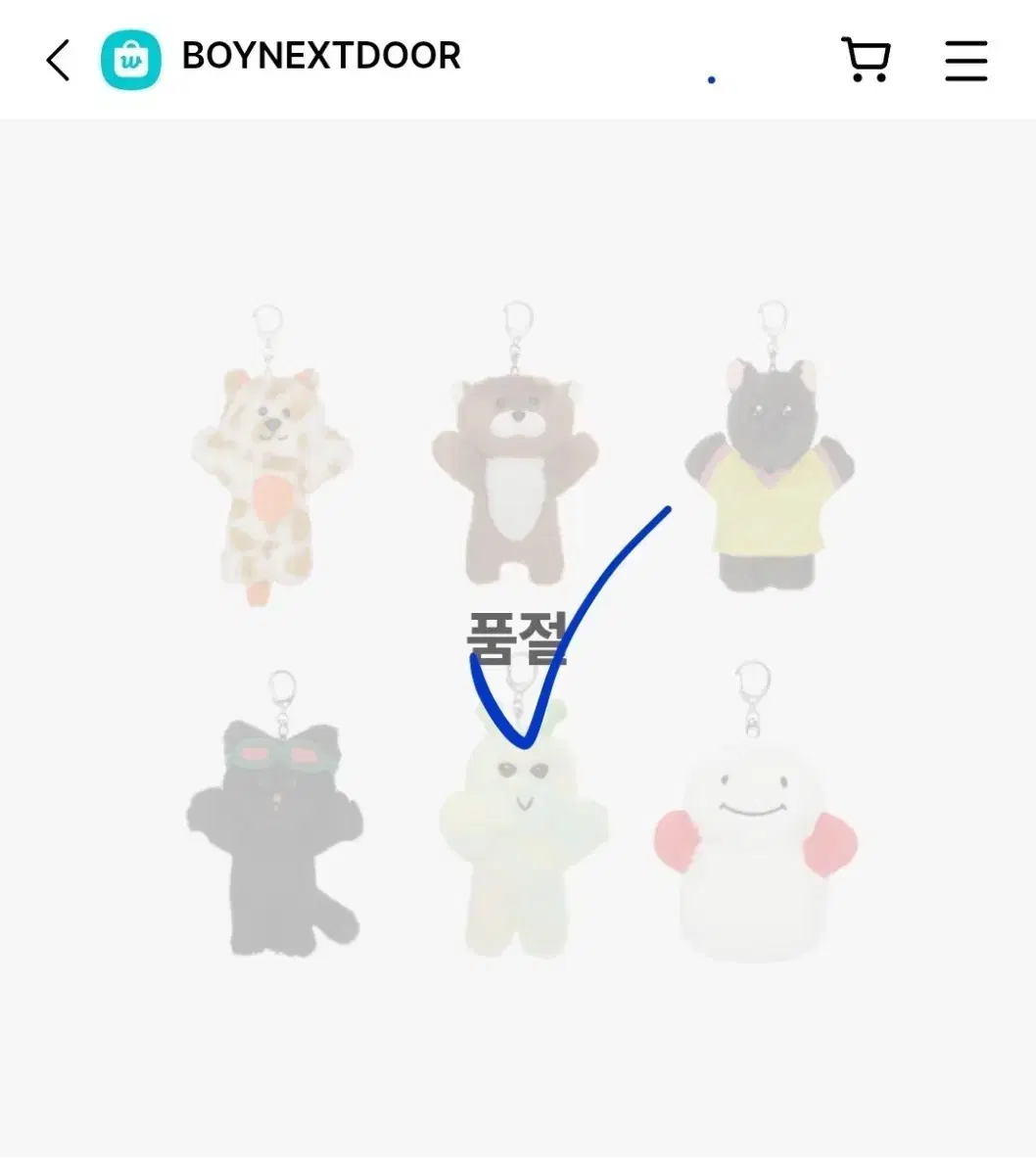This screenshot has height=1175, width=1036.
Task: Tap the Weverse Shop bag logo
Action: coord(129,59)
